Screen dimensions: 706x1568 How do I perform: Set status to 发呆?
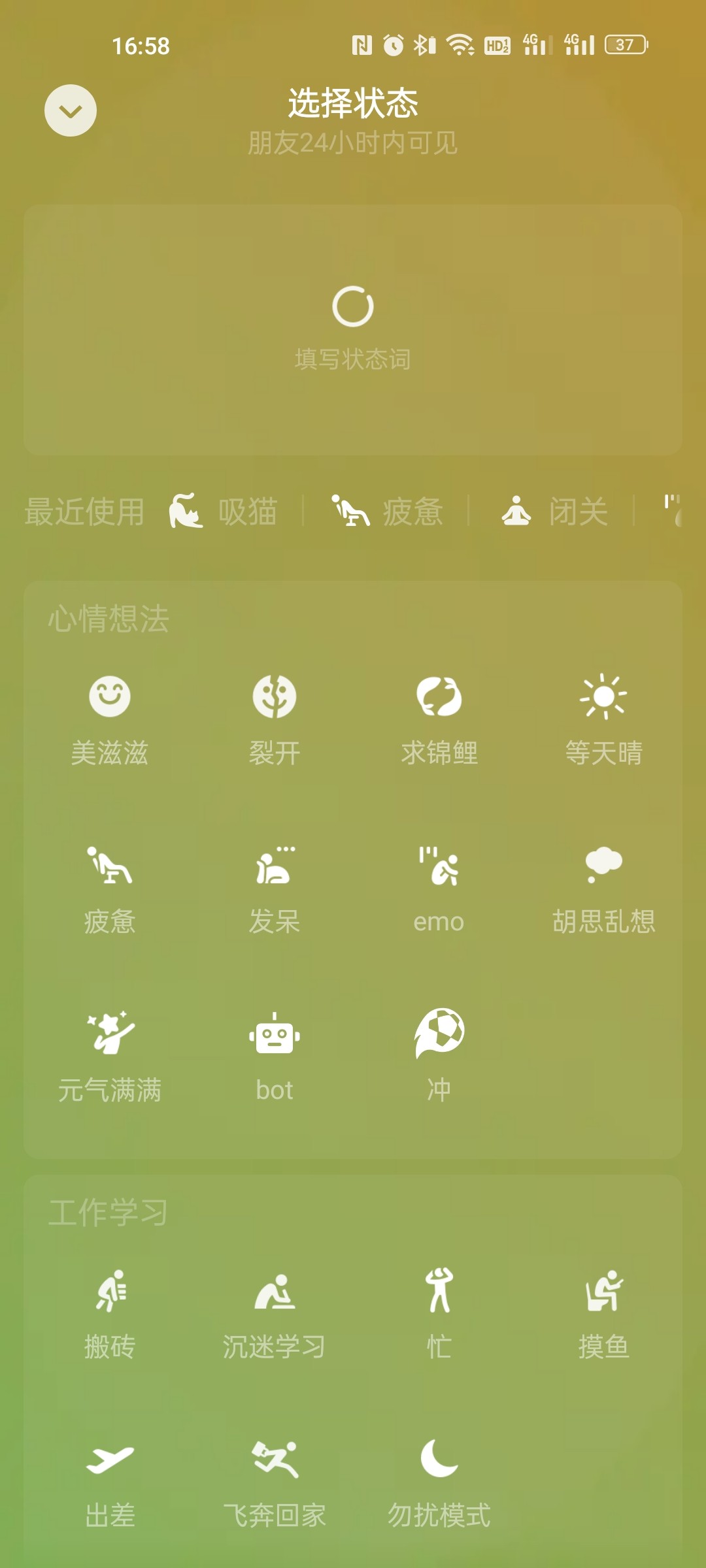pyautogui.click(x=275, y=889)
